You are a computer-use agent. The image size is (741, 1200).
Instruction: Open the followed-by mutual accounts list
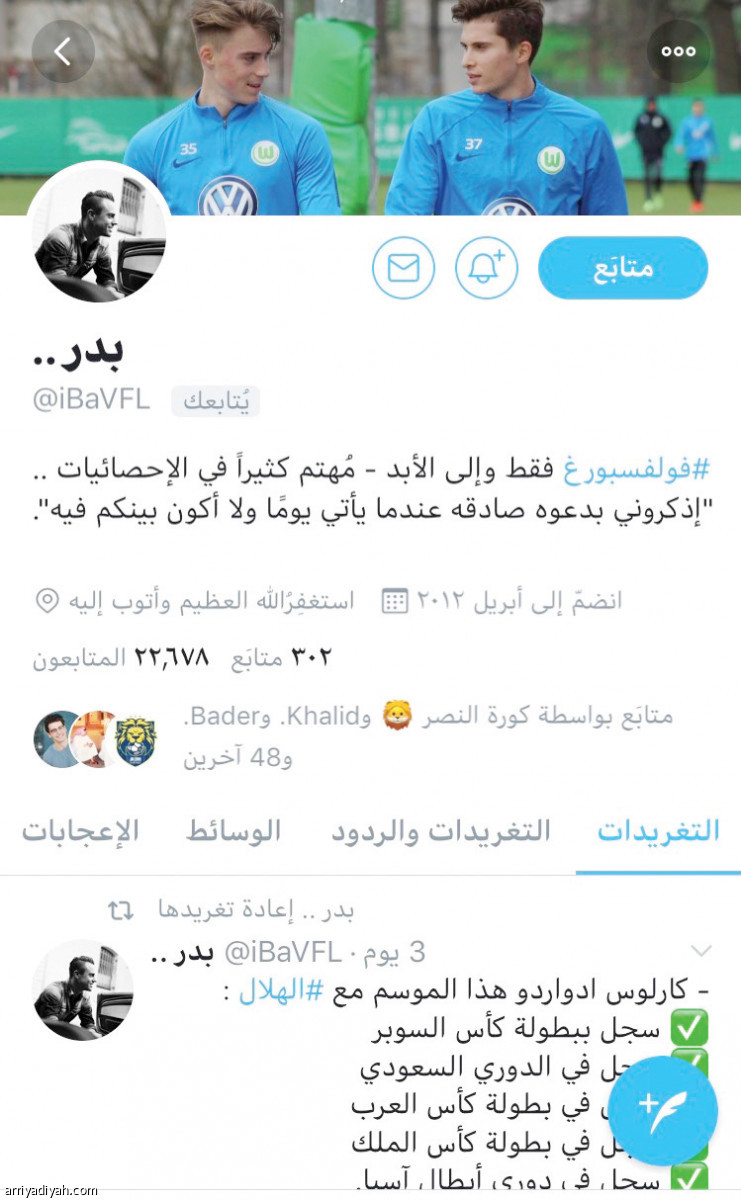pyautogui.click(x=400, y=735)
